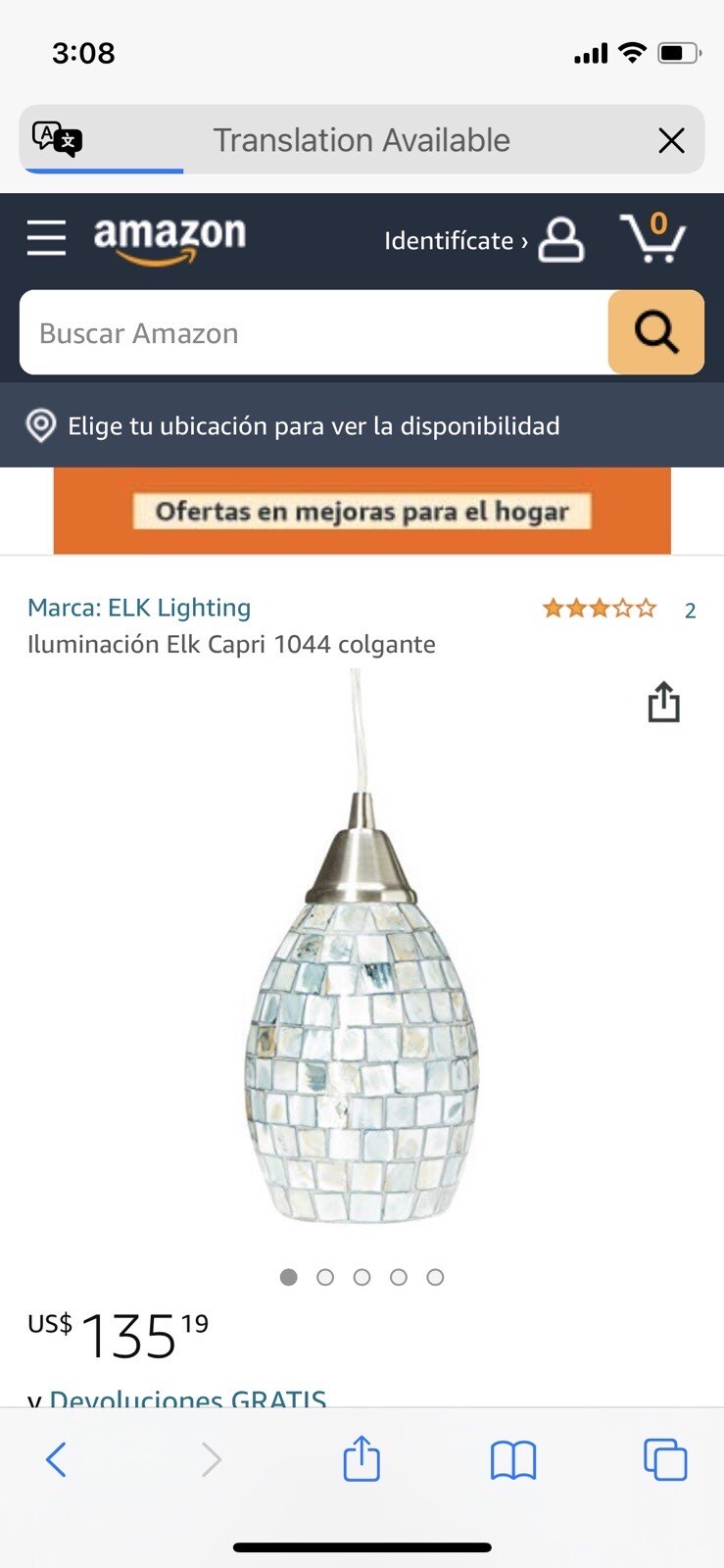Open the Safari share sheet

click(x=362, y=1458)
